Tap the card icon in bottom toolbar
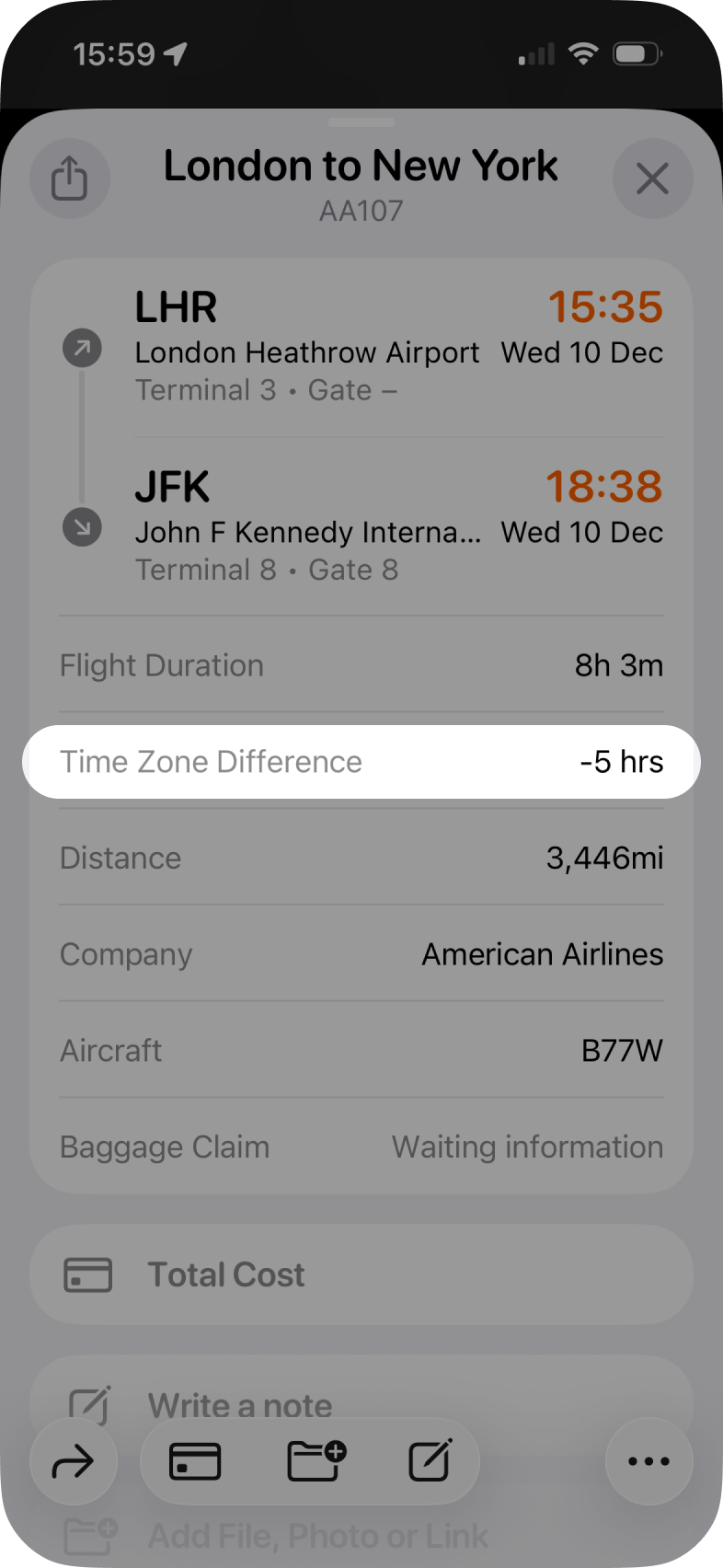723x1568 pixels. click(x=195, y=1461)
